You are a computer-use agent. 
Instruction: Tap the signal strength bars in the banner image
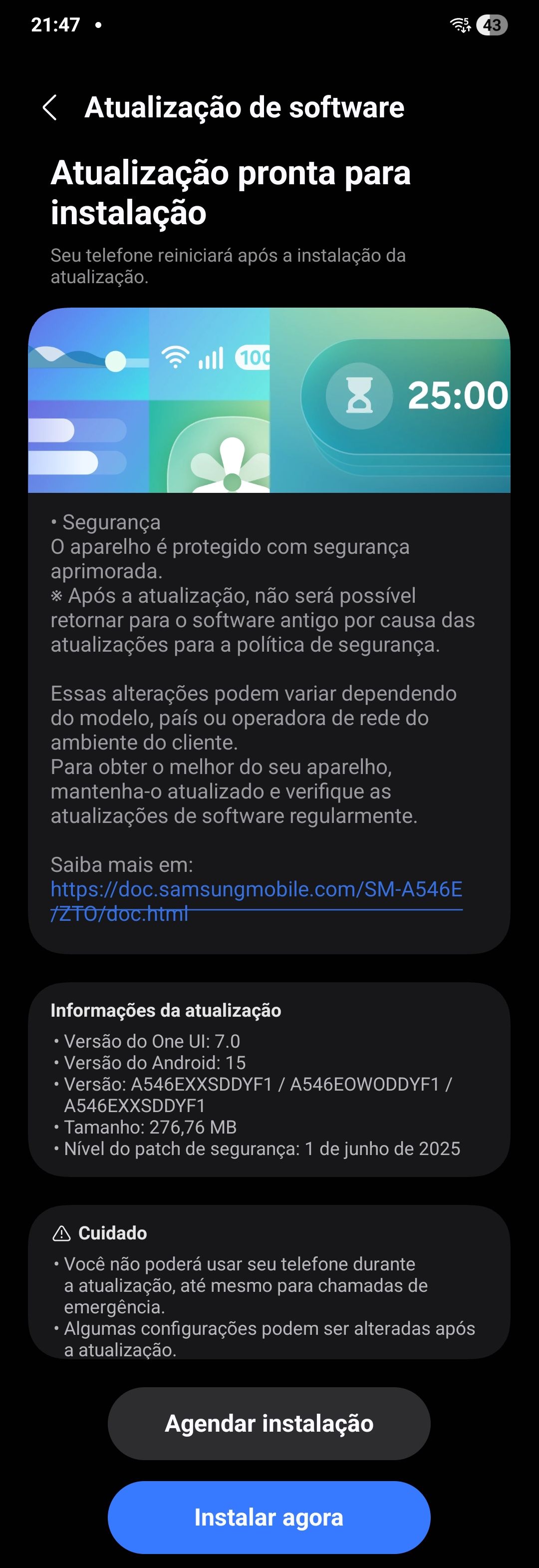210,359
